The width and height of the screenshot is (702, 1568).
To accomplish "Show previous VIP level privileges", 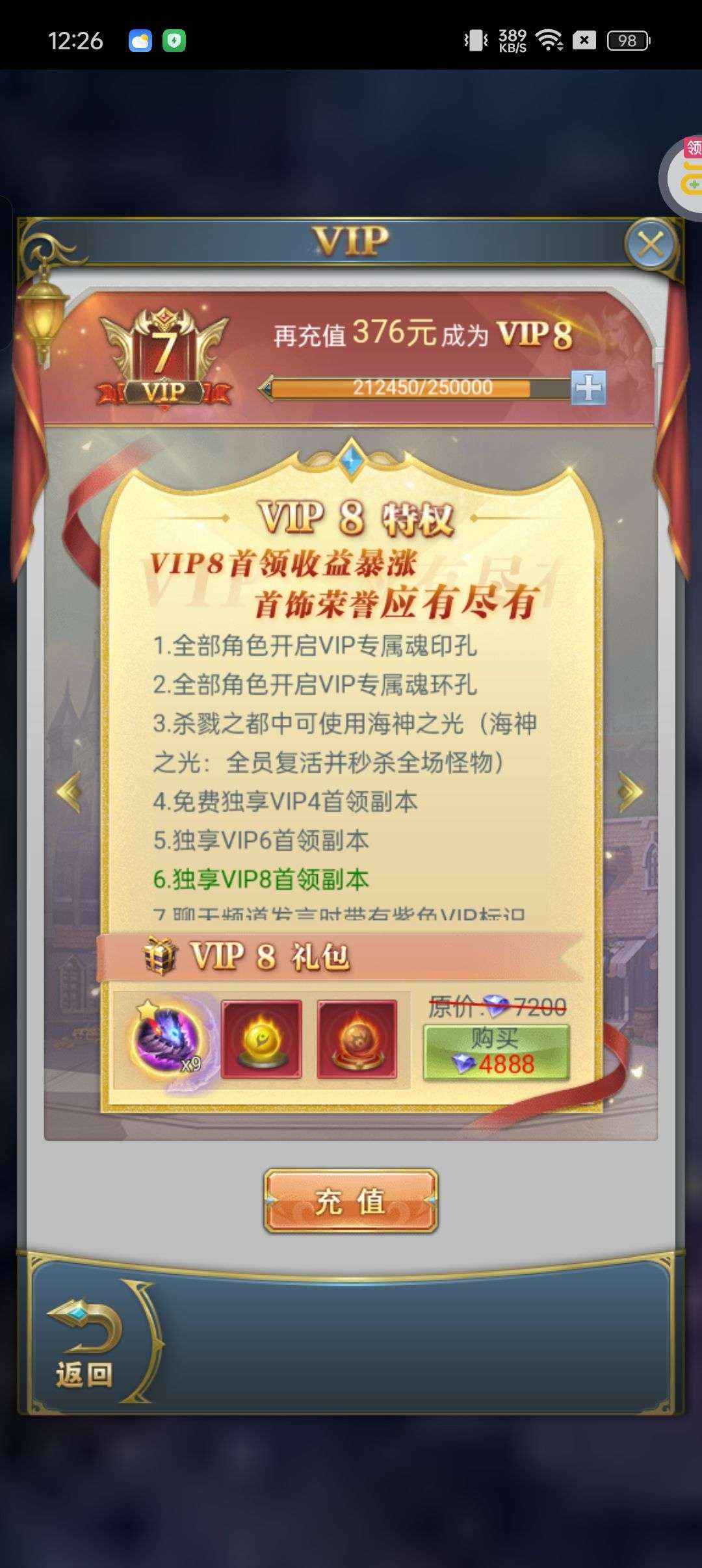I will coord(70,791).
